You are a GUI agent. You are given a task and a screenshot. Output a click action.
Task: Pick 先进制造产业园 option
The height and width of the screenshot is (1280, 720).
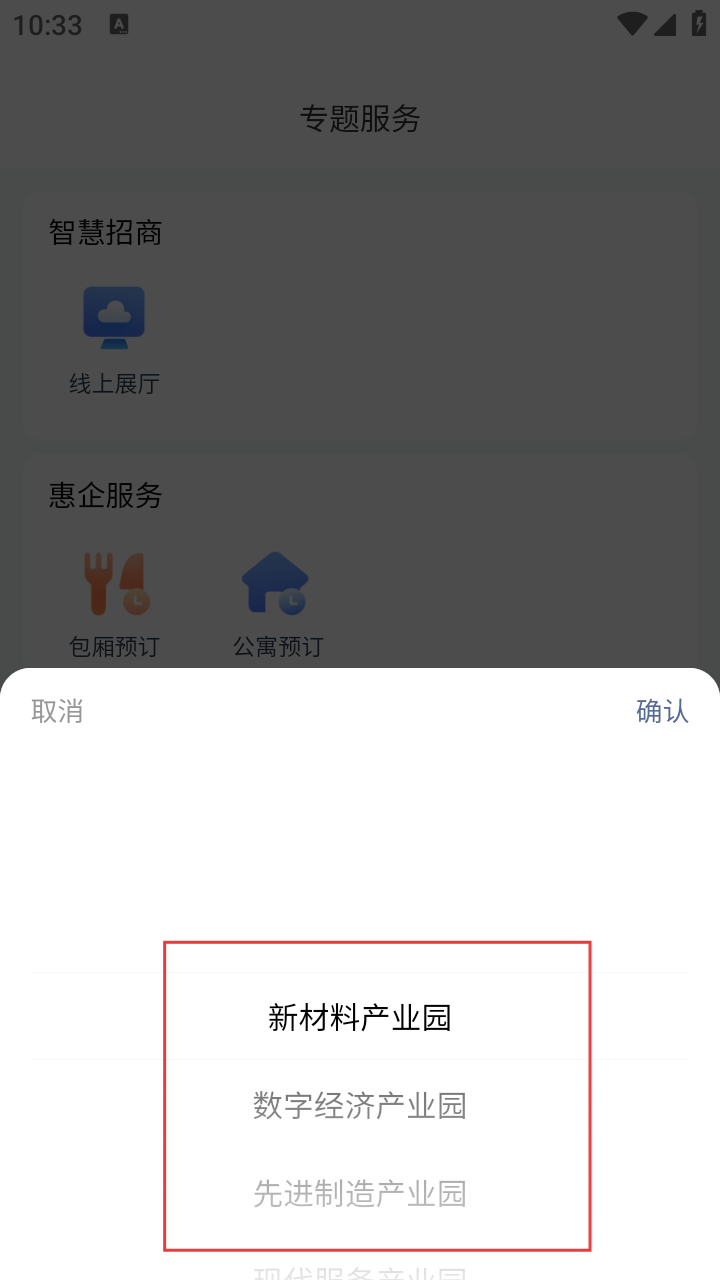coord(360,1193)
